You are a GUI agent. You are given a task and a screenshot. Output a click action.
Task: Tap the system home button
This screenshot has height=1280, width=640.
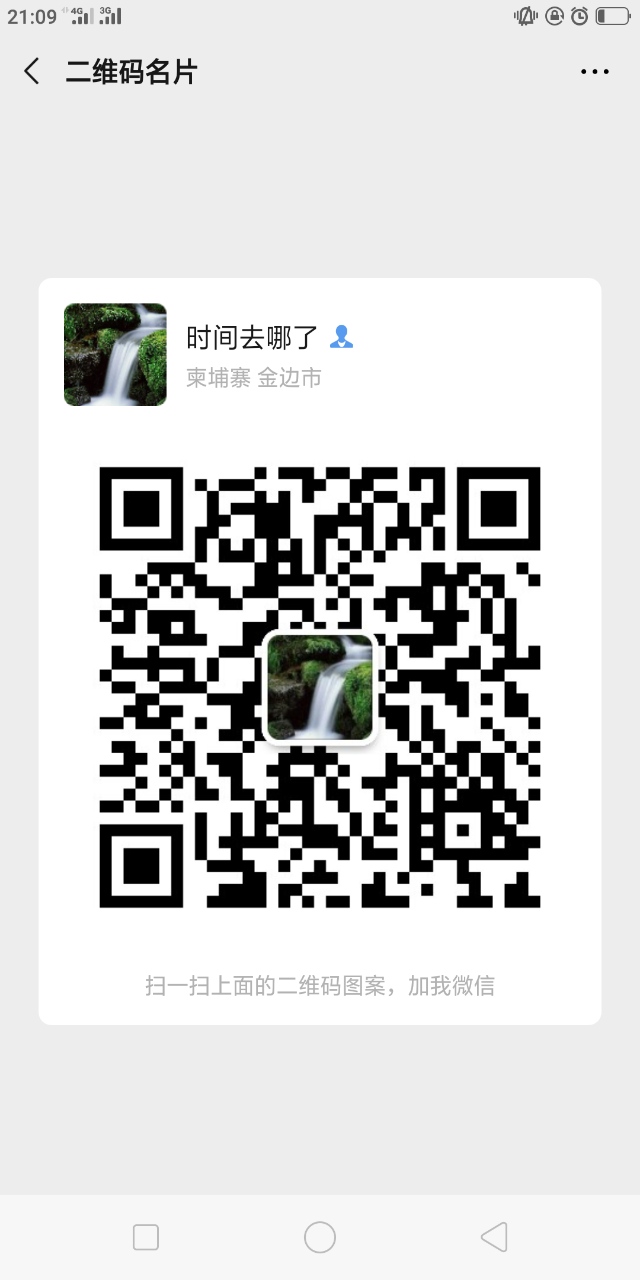coord(320,1237)
